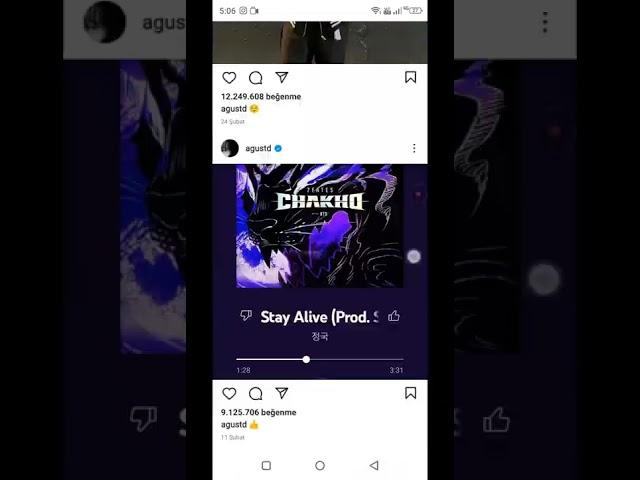Image resolution: width=640 pixels, height=480 pixels.
Task: Open agustd profile from the post header
Action: [x=258, y=148]
